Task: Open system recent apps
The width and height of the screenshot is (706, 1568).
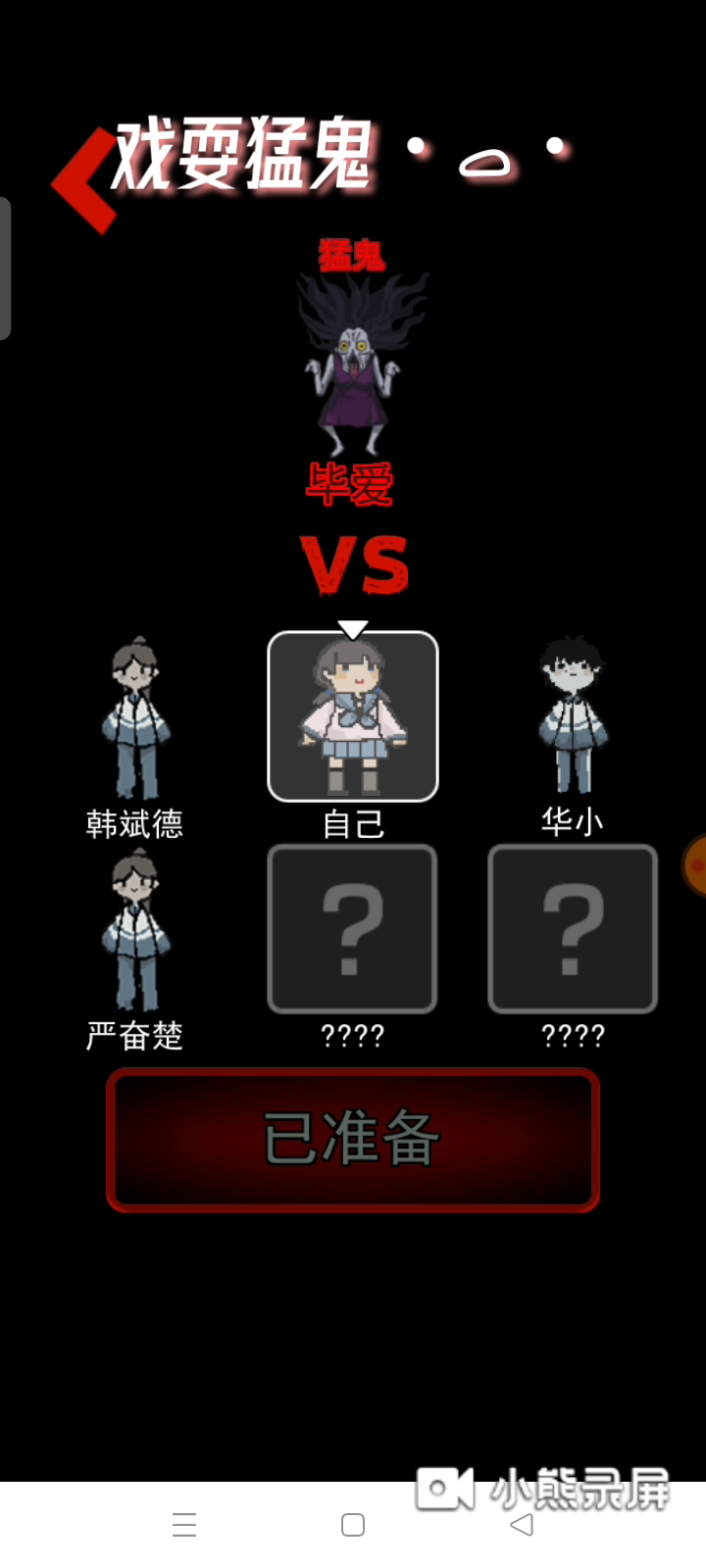Action: 184,1525
